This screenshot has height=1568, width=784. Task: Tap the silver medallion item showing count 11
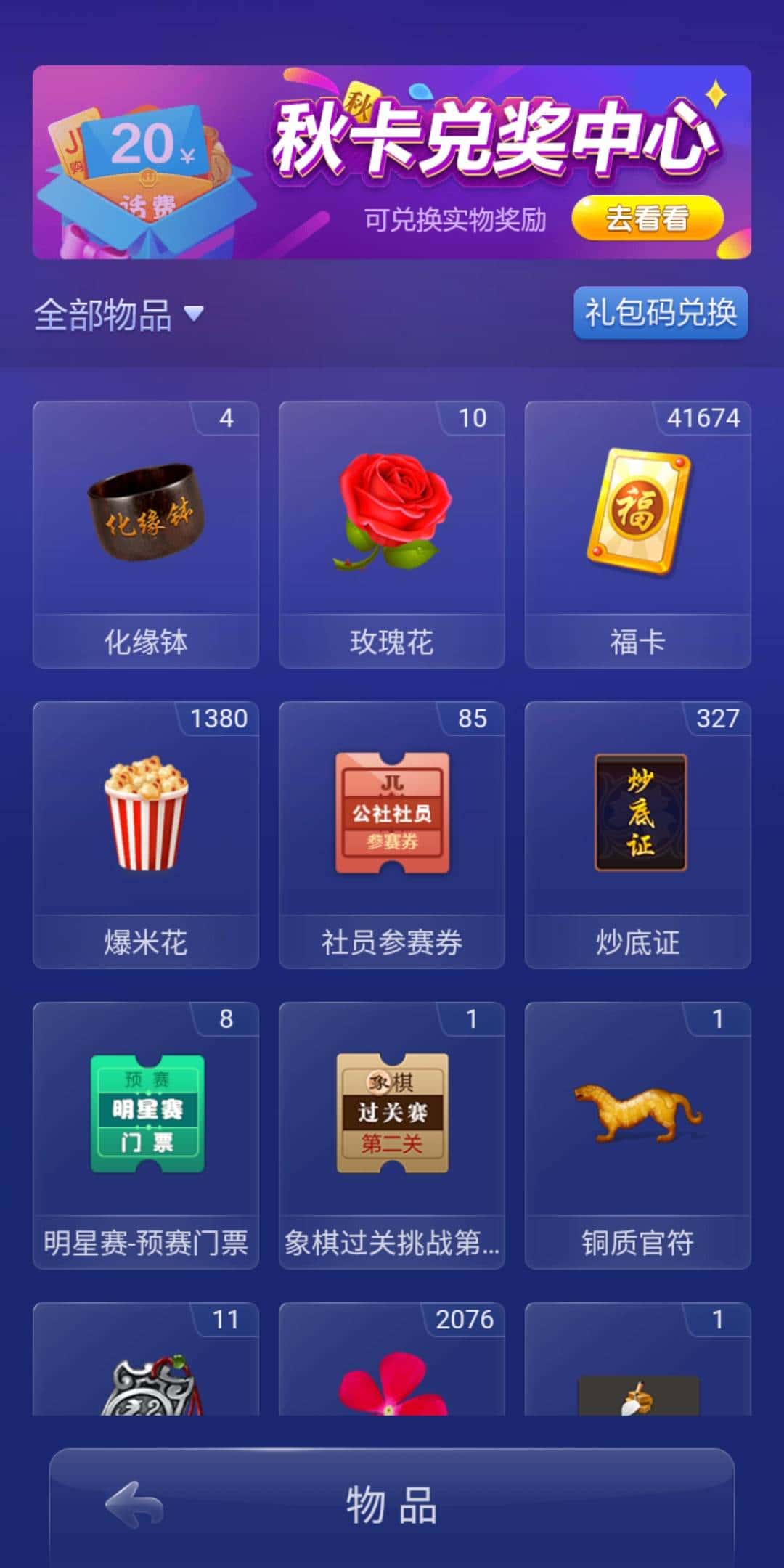click(x=145, y=1394)
